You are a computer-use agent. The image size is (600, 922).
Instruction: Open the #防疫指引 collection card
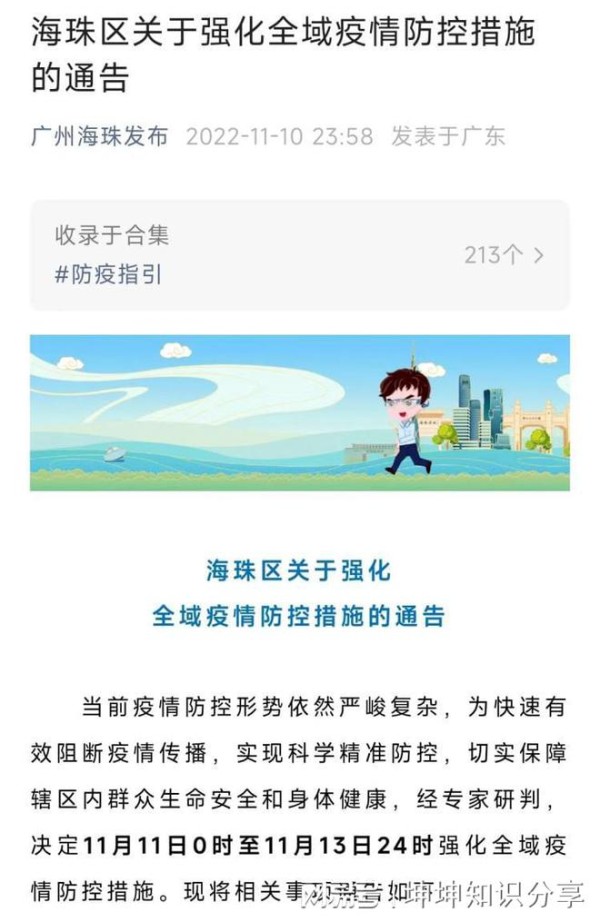tap(299, 255)
